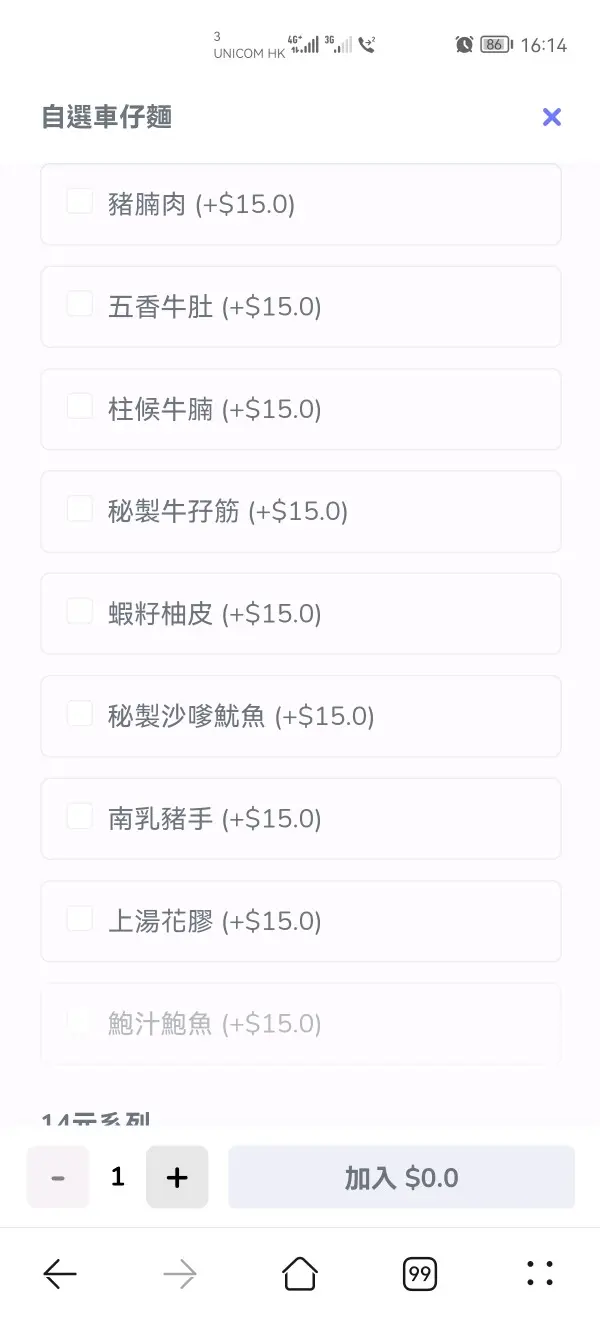Add 柱候牛腩 to the noodles
This screenshot has height=1320, width=600.
(x=80, y=406)
